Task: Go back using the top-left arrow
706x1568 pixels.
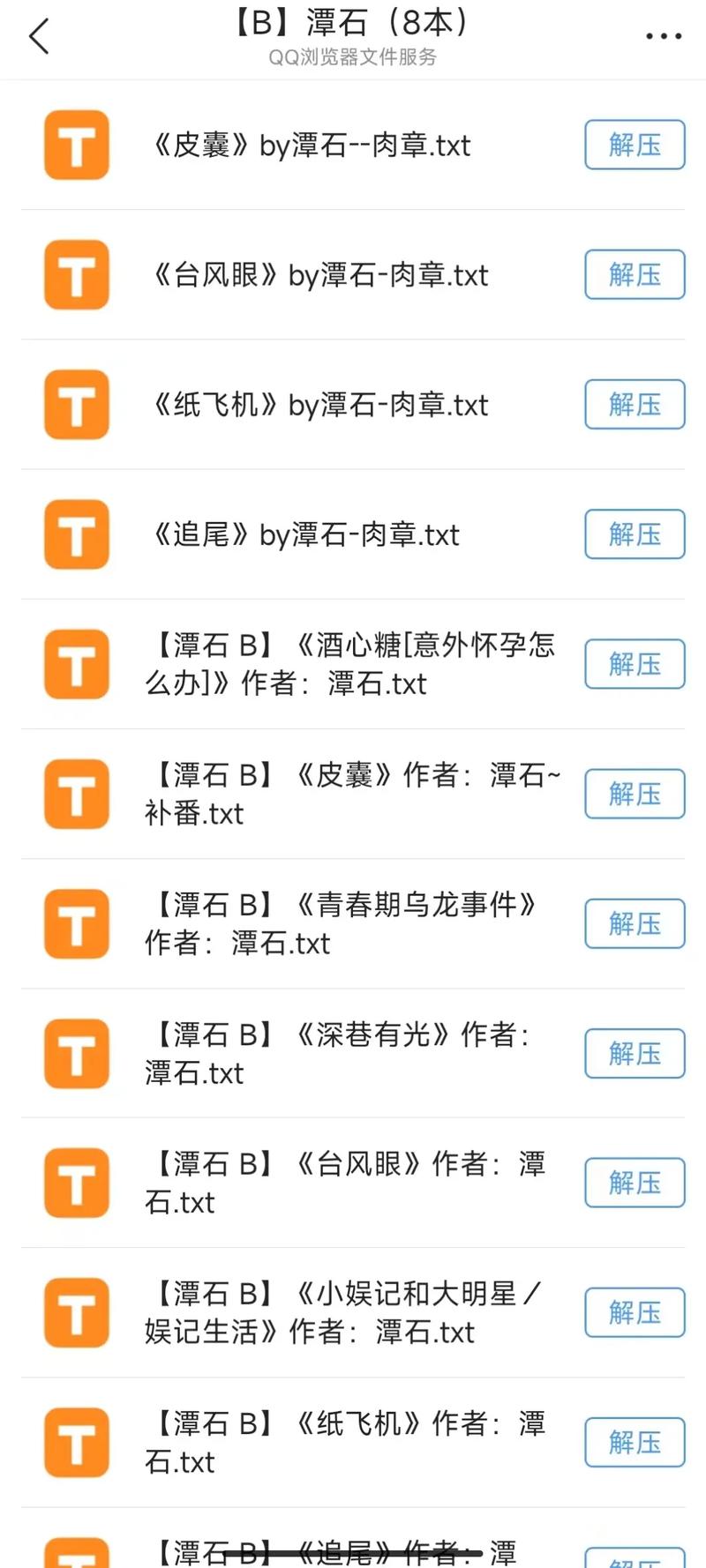Action: pyautogui.click(x=39, y=37)
